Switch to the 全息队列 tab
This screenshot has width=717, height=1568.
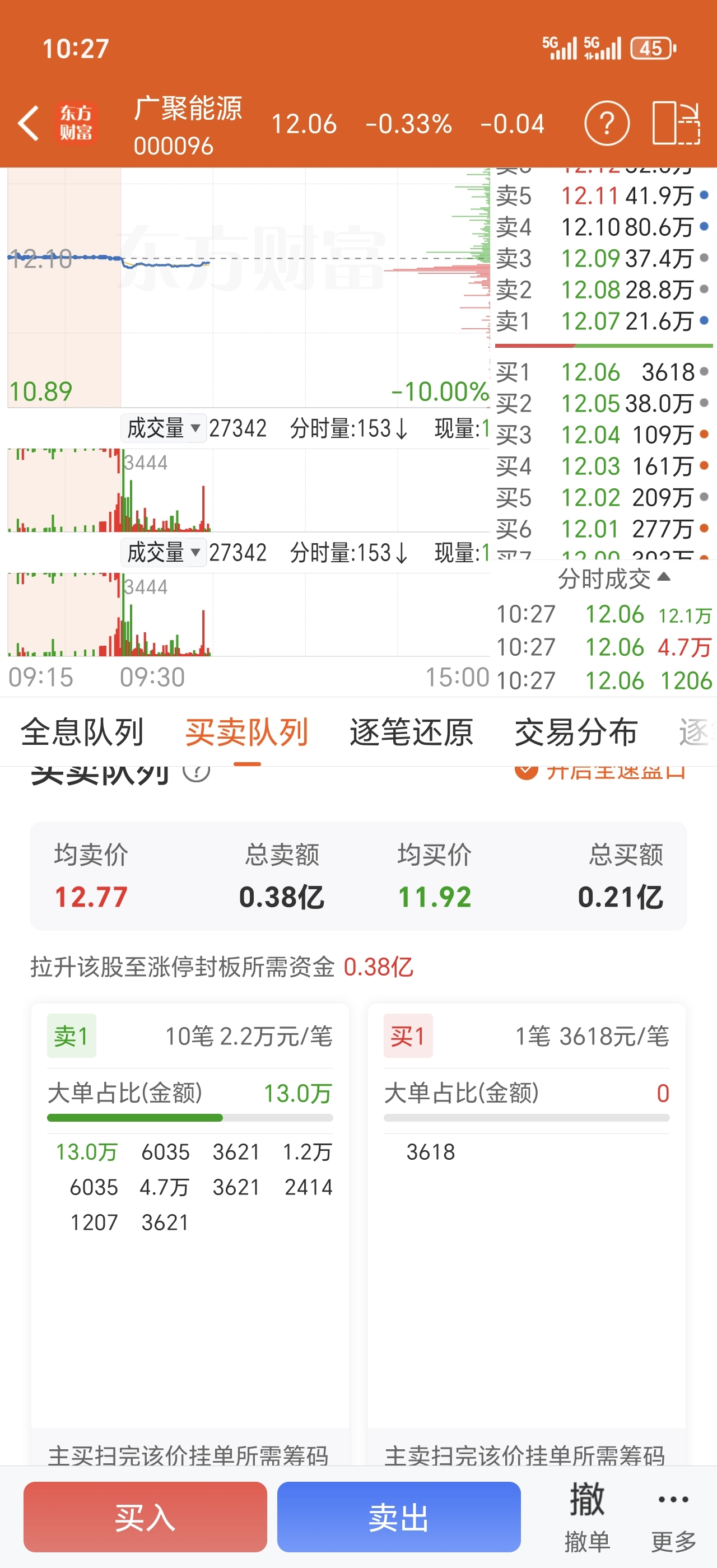click(82, 732)
